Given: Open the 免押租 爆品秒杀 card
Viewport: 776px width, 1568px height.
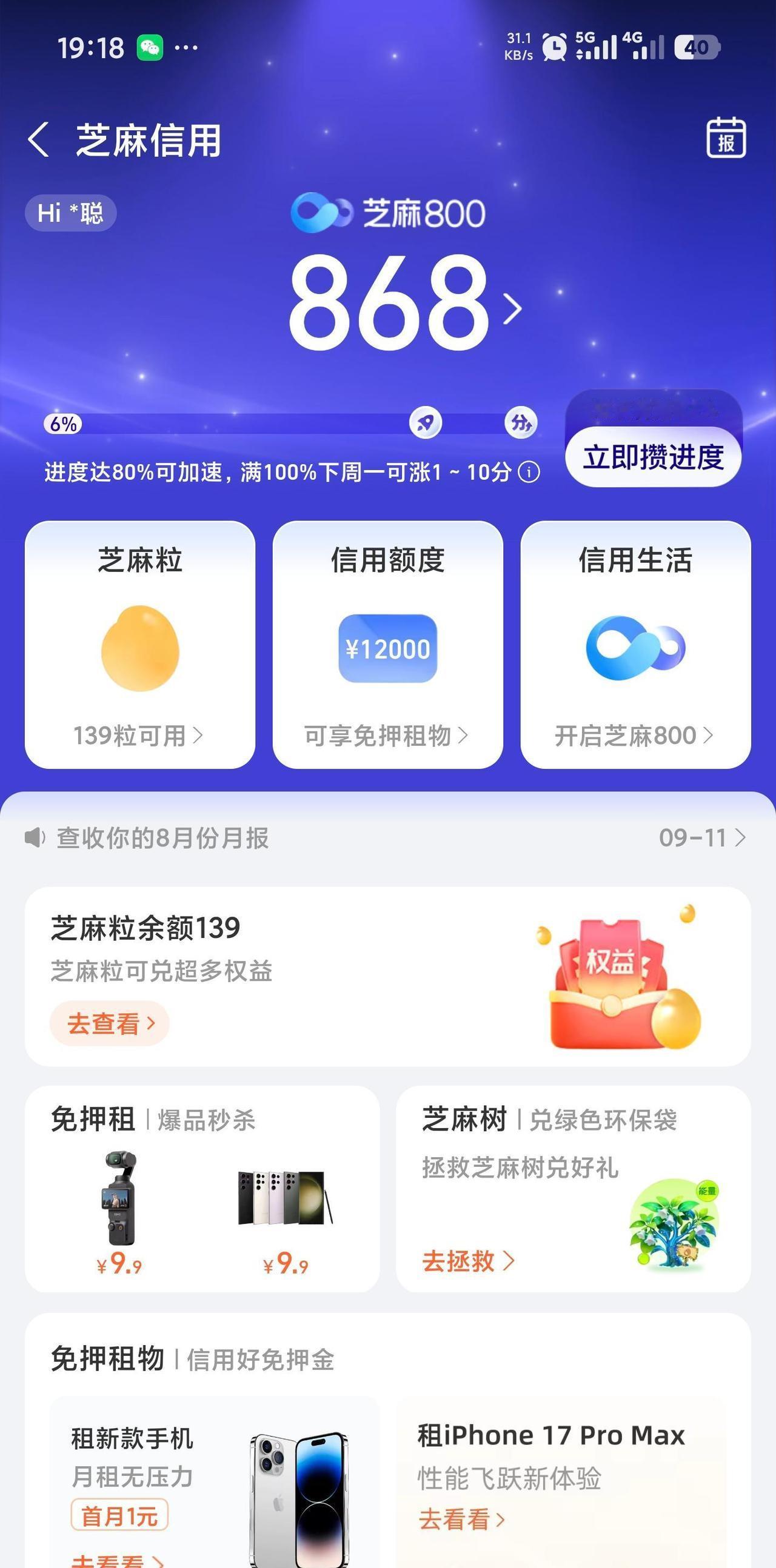Looking at the screenshot, I should pyautogui.click(x=202, y=1189).
